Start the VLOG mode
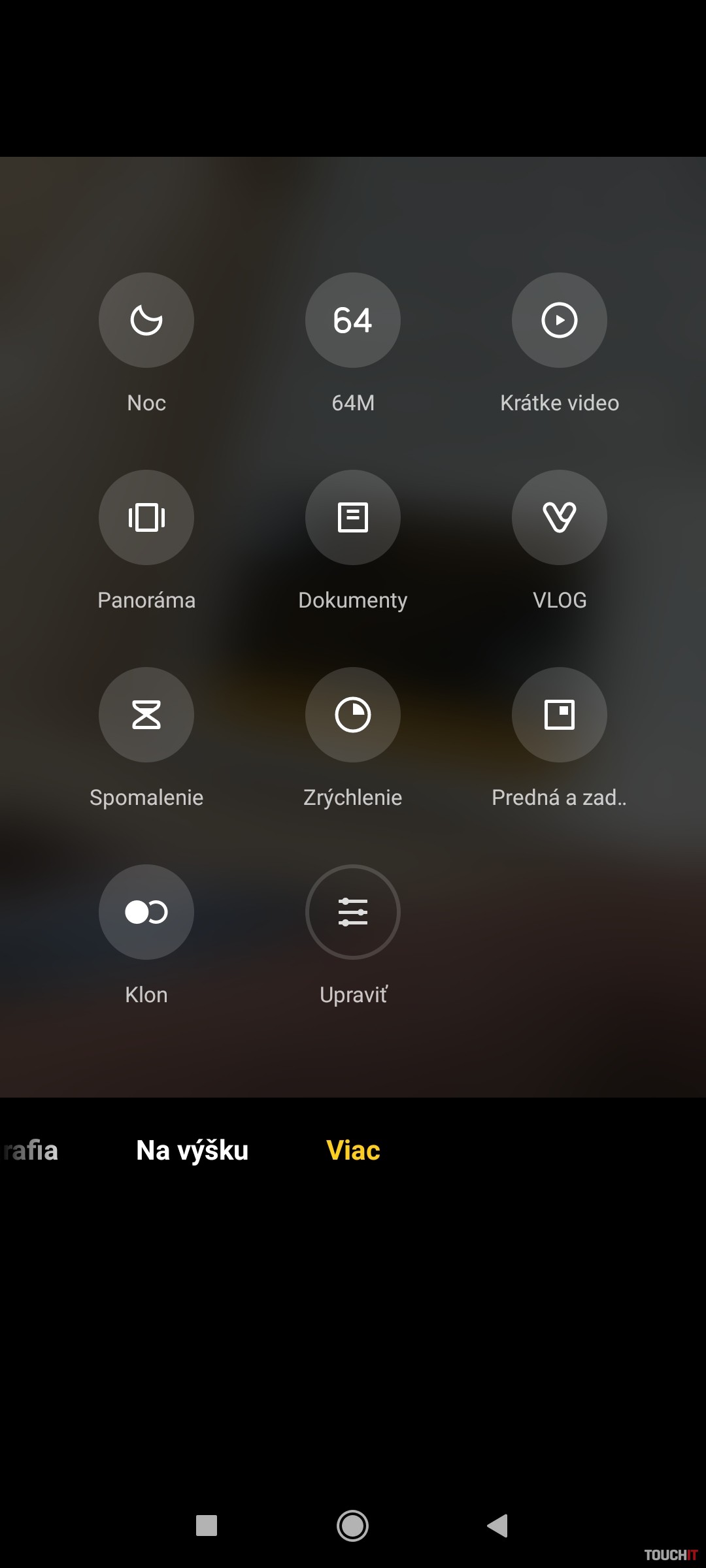Screen dimensions: 706x1568 (x=560, y=517)
